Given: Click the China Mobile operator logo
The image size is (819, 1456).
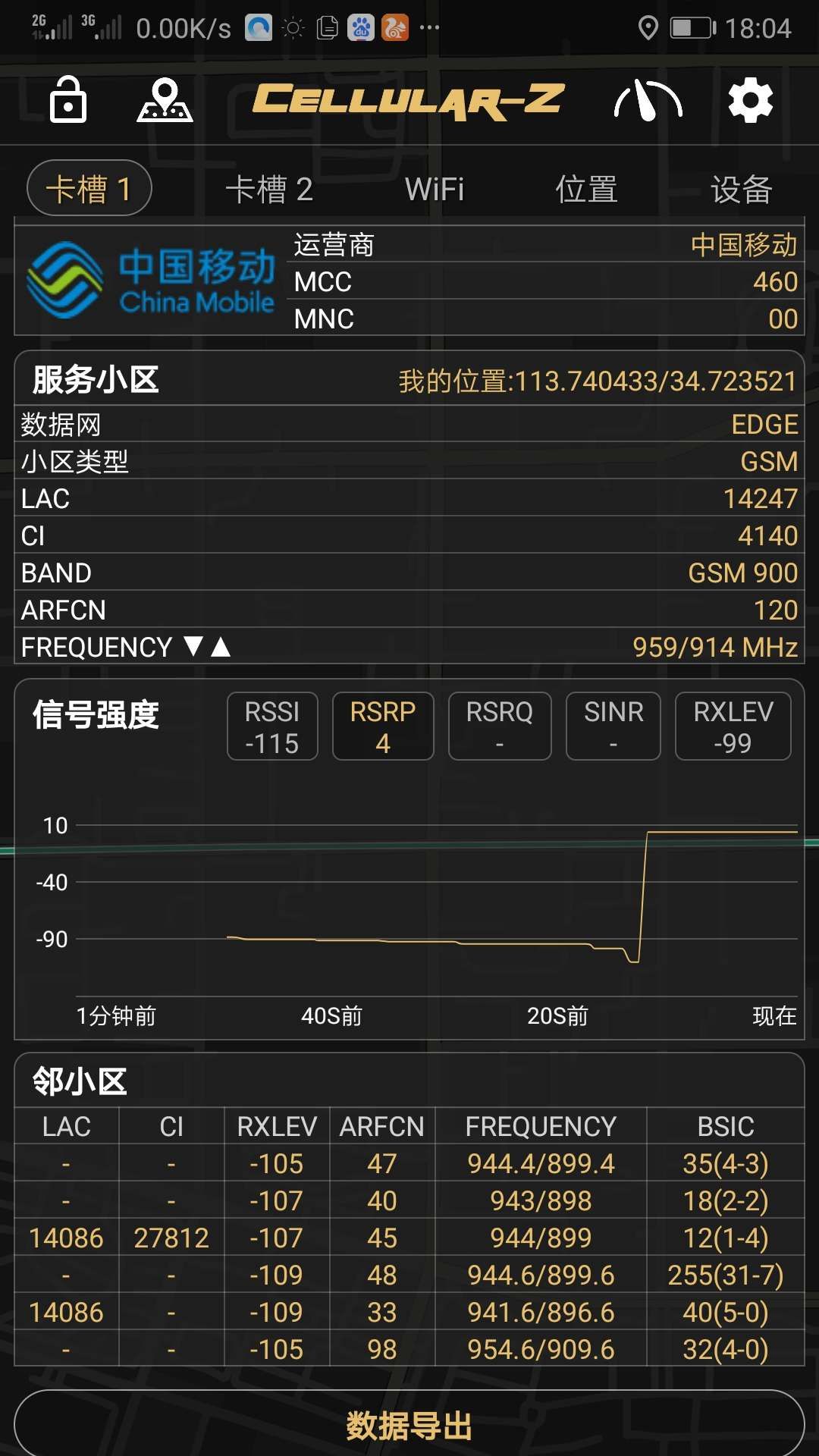Looking at the screenshot, I should [152, 281].
